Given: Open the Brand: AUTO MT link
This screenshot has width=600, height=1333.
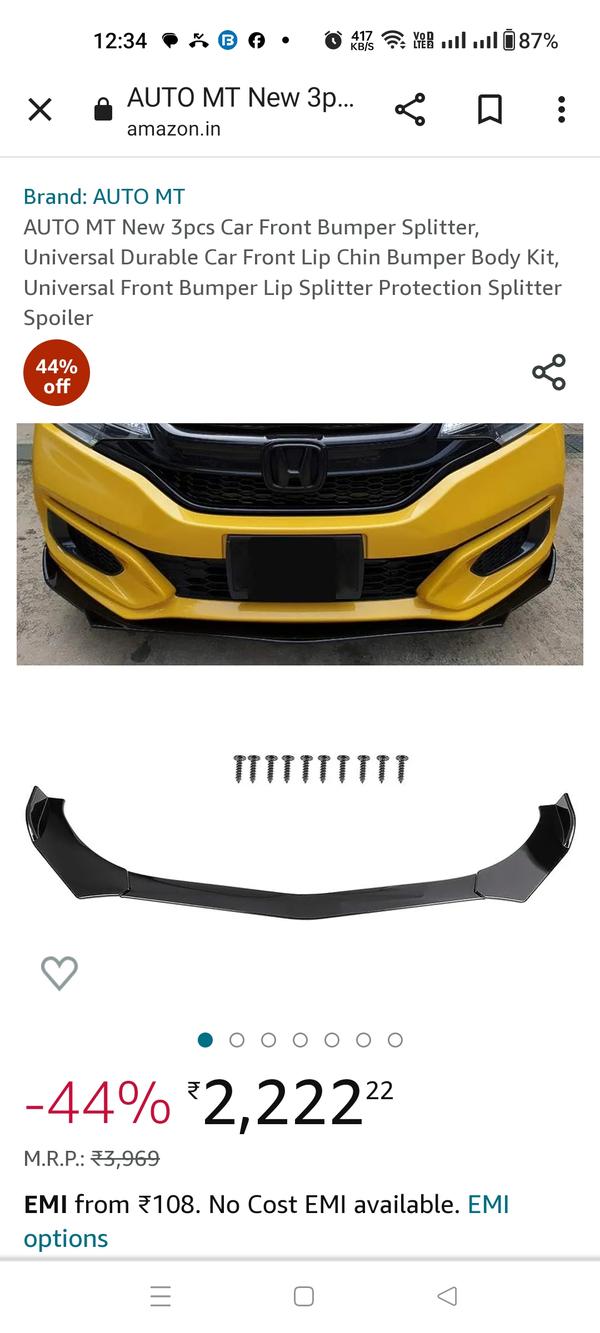Looking at the screenshot, I should point(104,197).
